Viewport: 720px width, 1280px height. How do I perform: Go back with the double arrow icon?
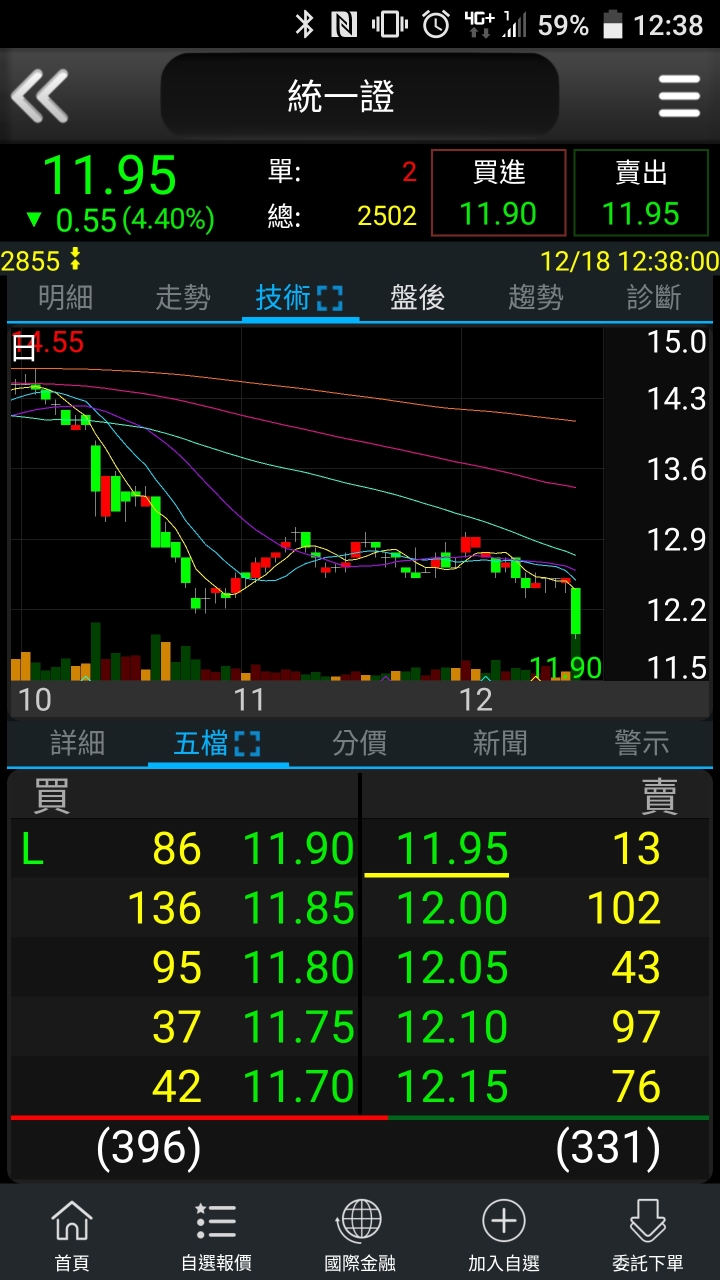point(40,97)
